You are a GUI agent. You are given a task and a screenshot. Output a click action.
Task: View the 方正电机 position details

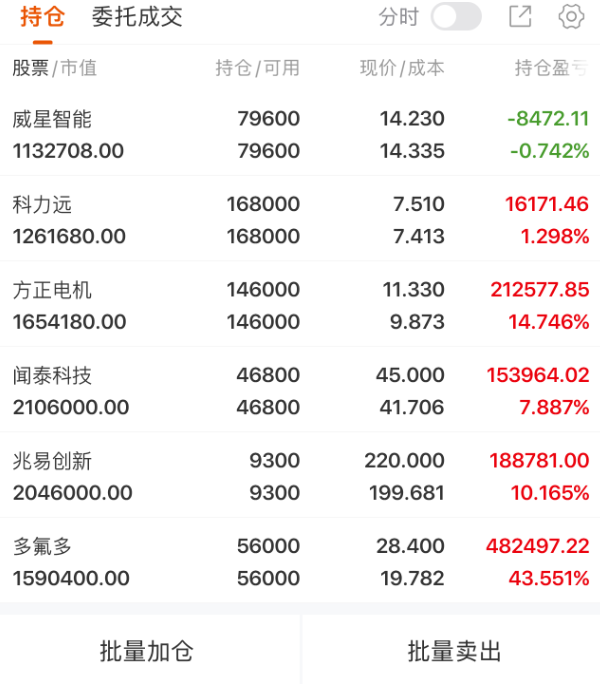[300, 306]
